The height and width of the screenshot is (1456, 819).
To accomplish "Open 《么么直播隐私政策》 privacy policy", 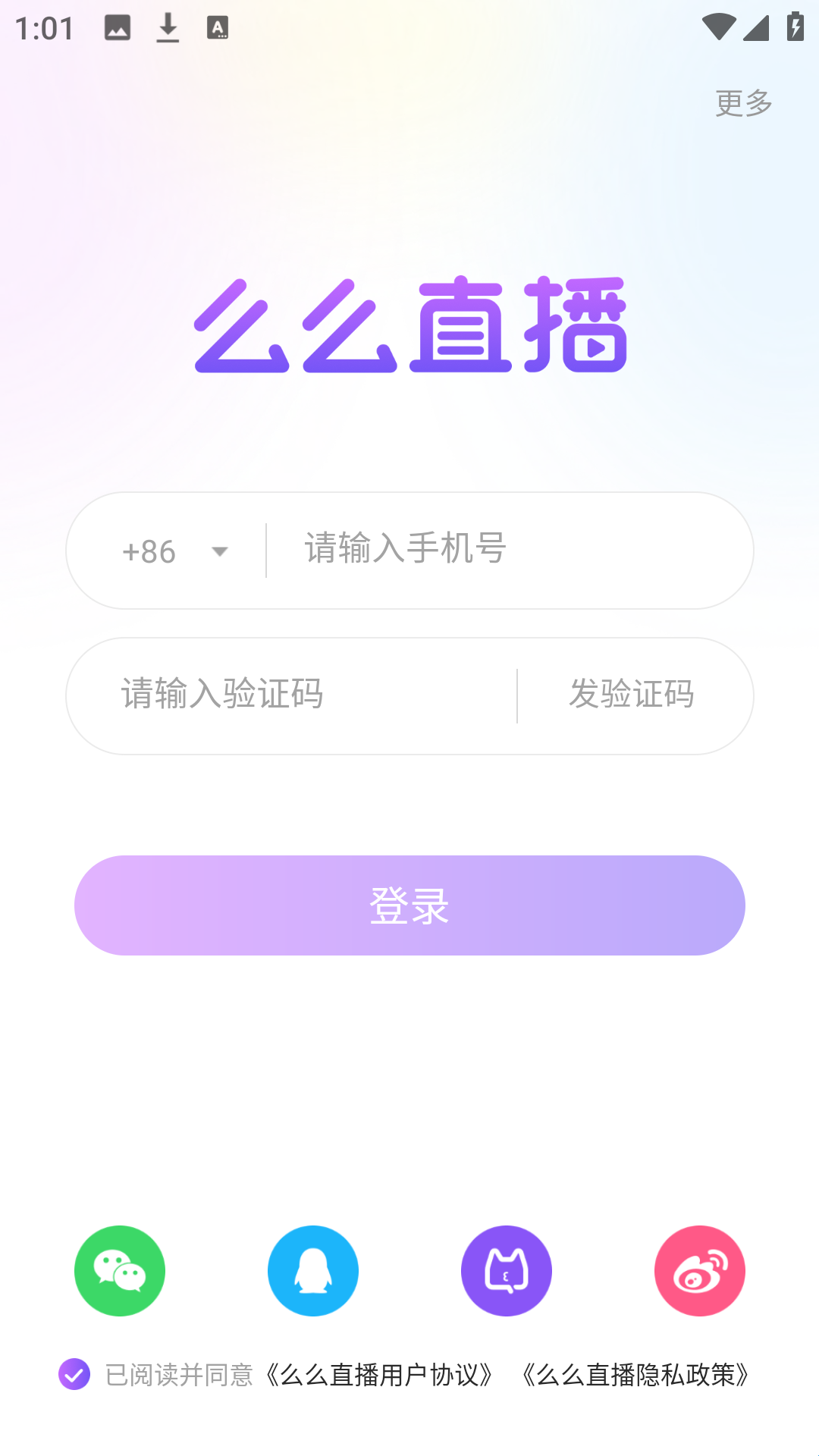I will tap(635, 1374).
